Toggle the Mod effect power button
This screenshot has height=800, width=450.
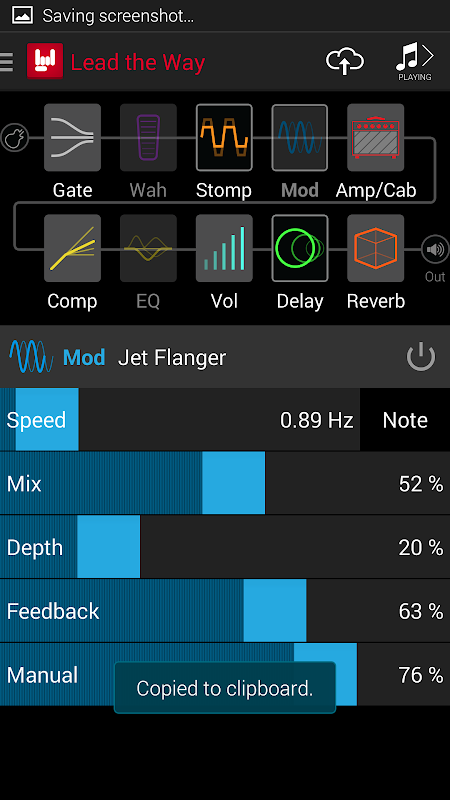[421, 357]
